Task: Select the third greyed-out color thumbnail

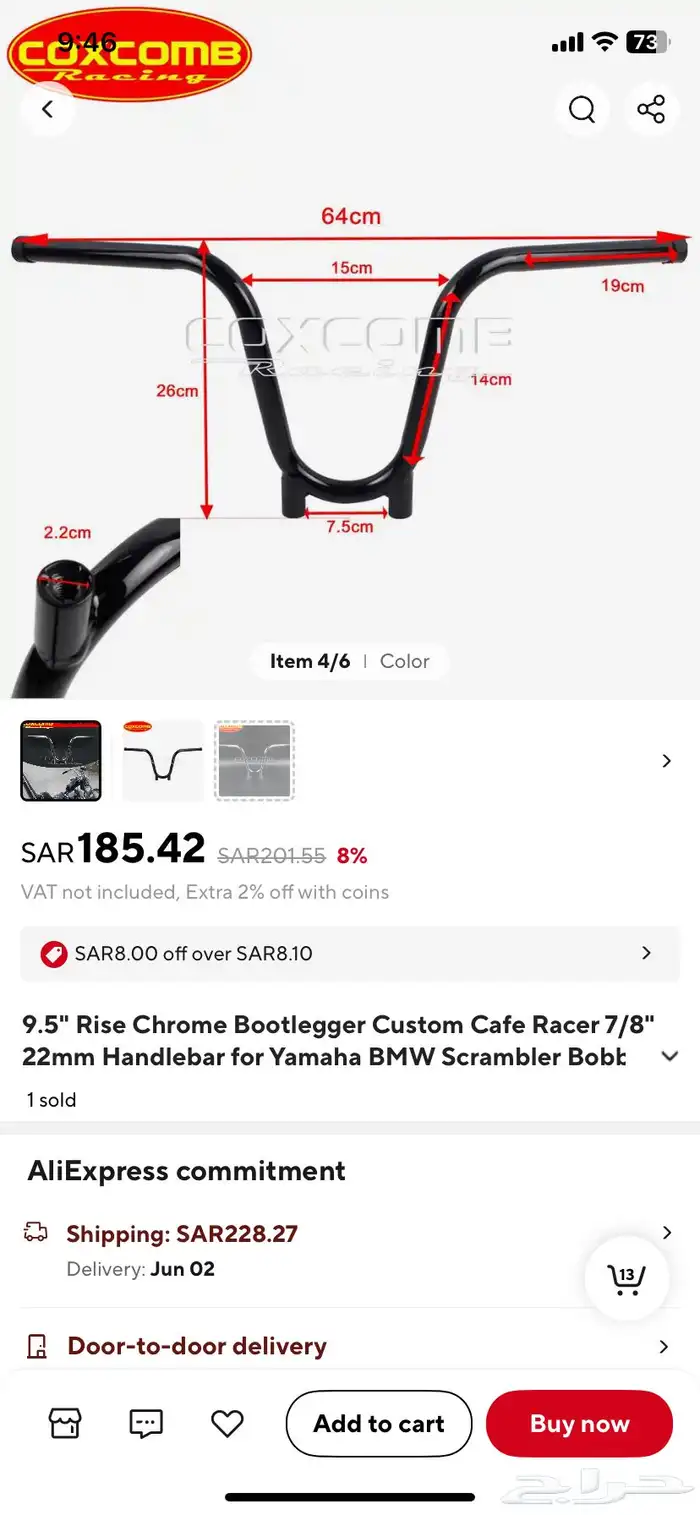Action: pos(255,761)
